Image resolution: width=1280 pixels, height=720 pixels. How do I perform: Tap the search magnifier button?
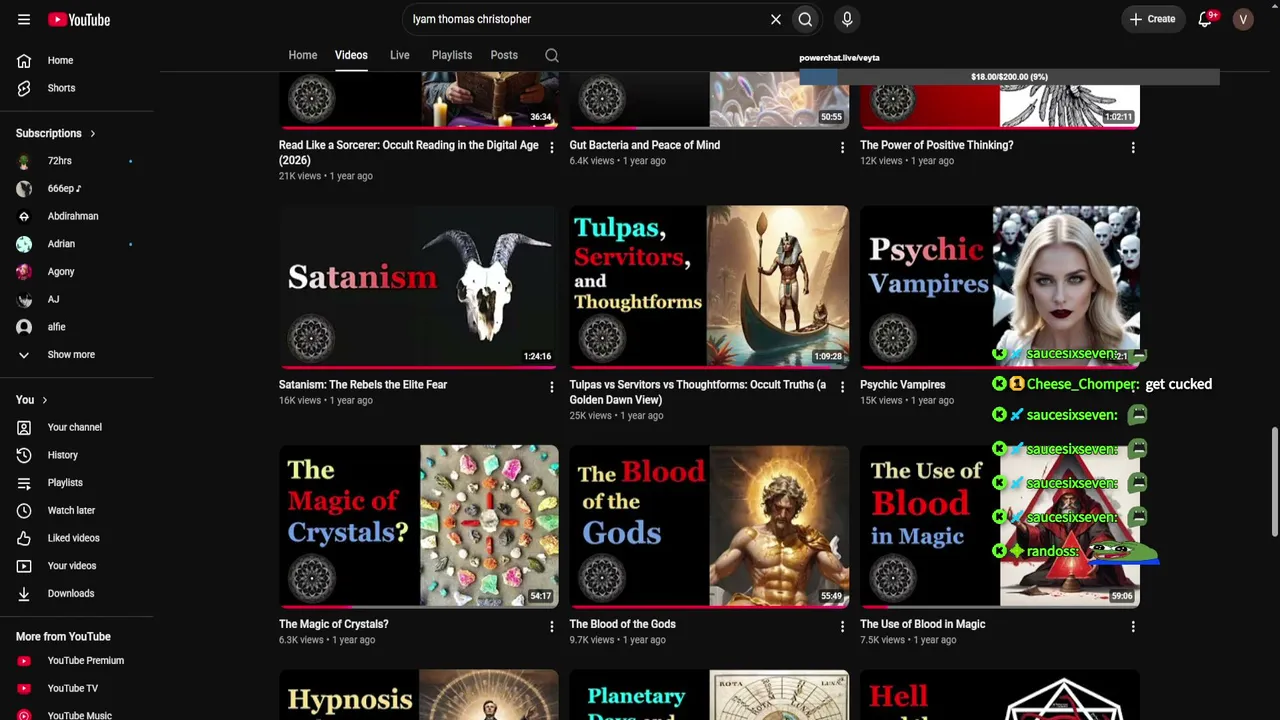click(805, 19)
